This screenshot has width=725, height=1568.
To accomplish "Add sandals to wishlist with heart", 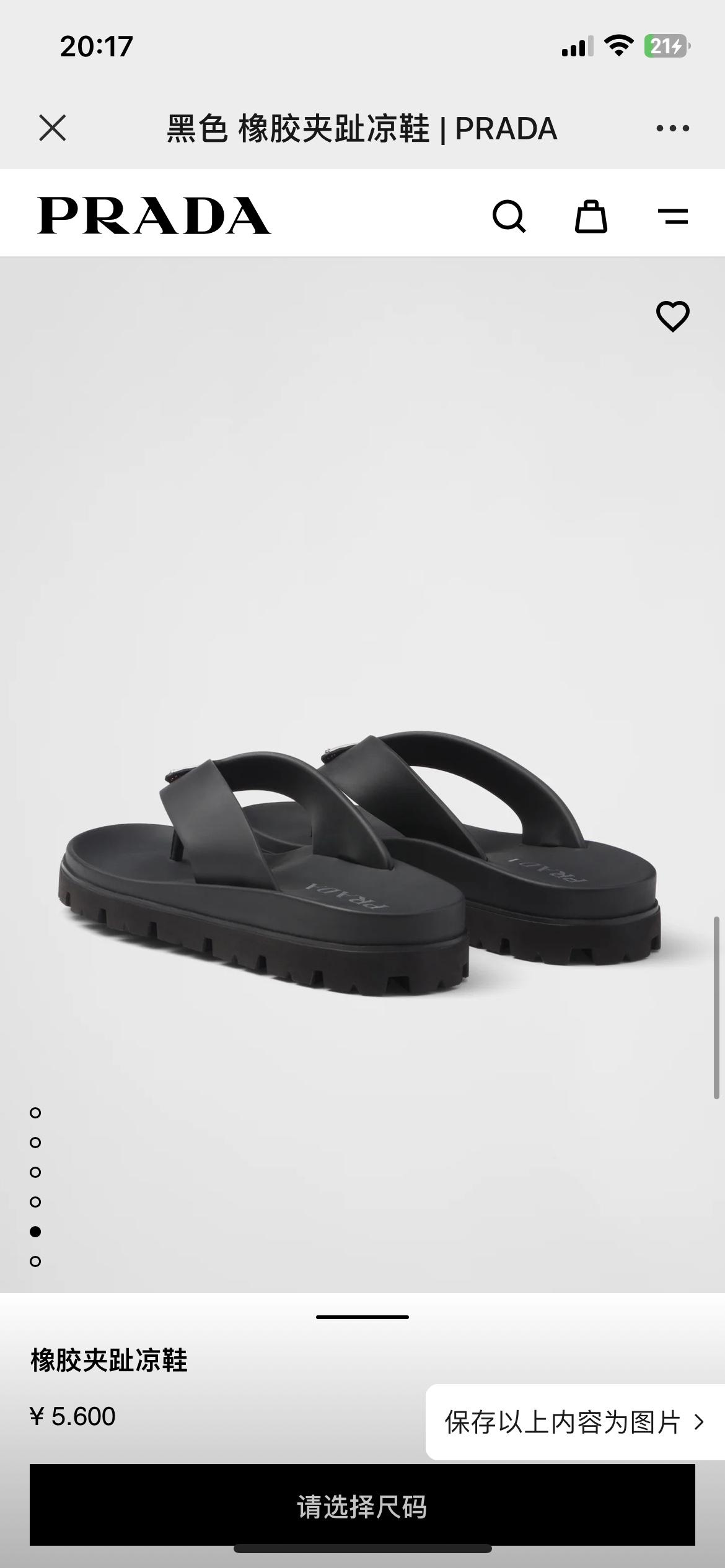I will tap(672, 316).
